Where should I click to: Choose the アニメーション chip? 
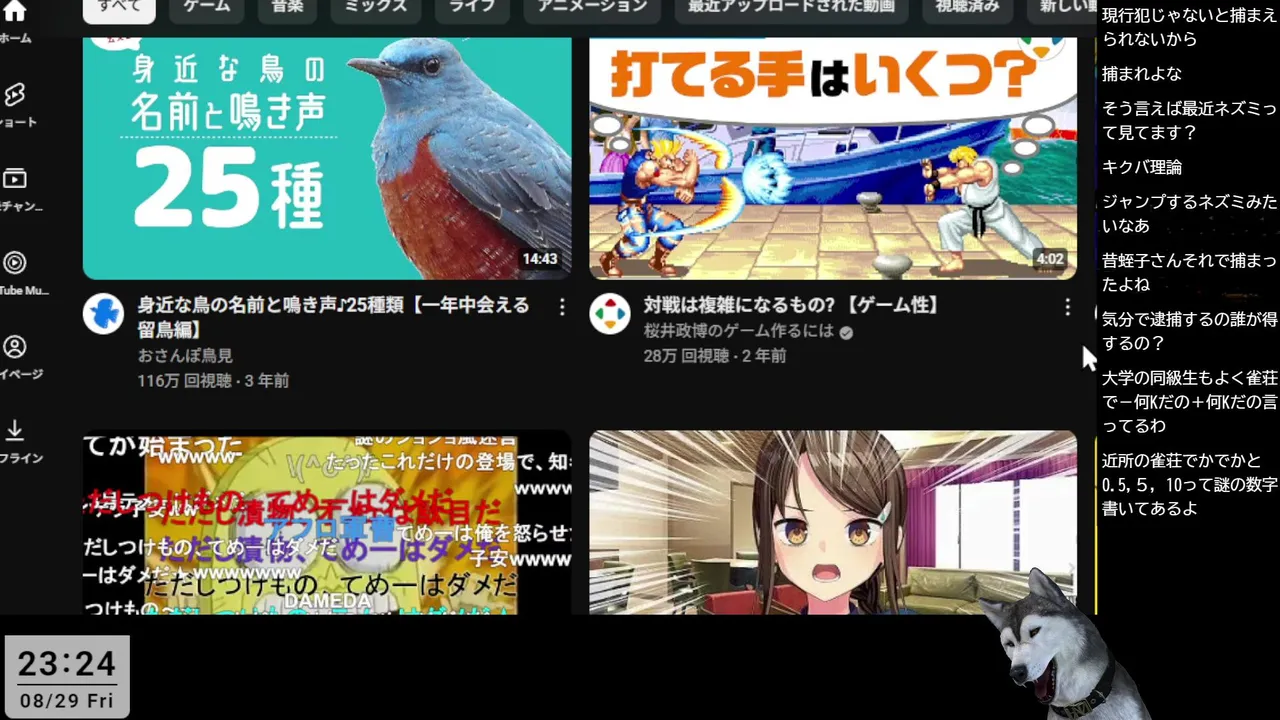[592, 7]
